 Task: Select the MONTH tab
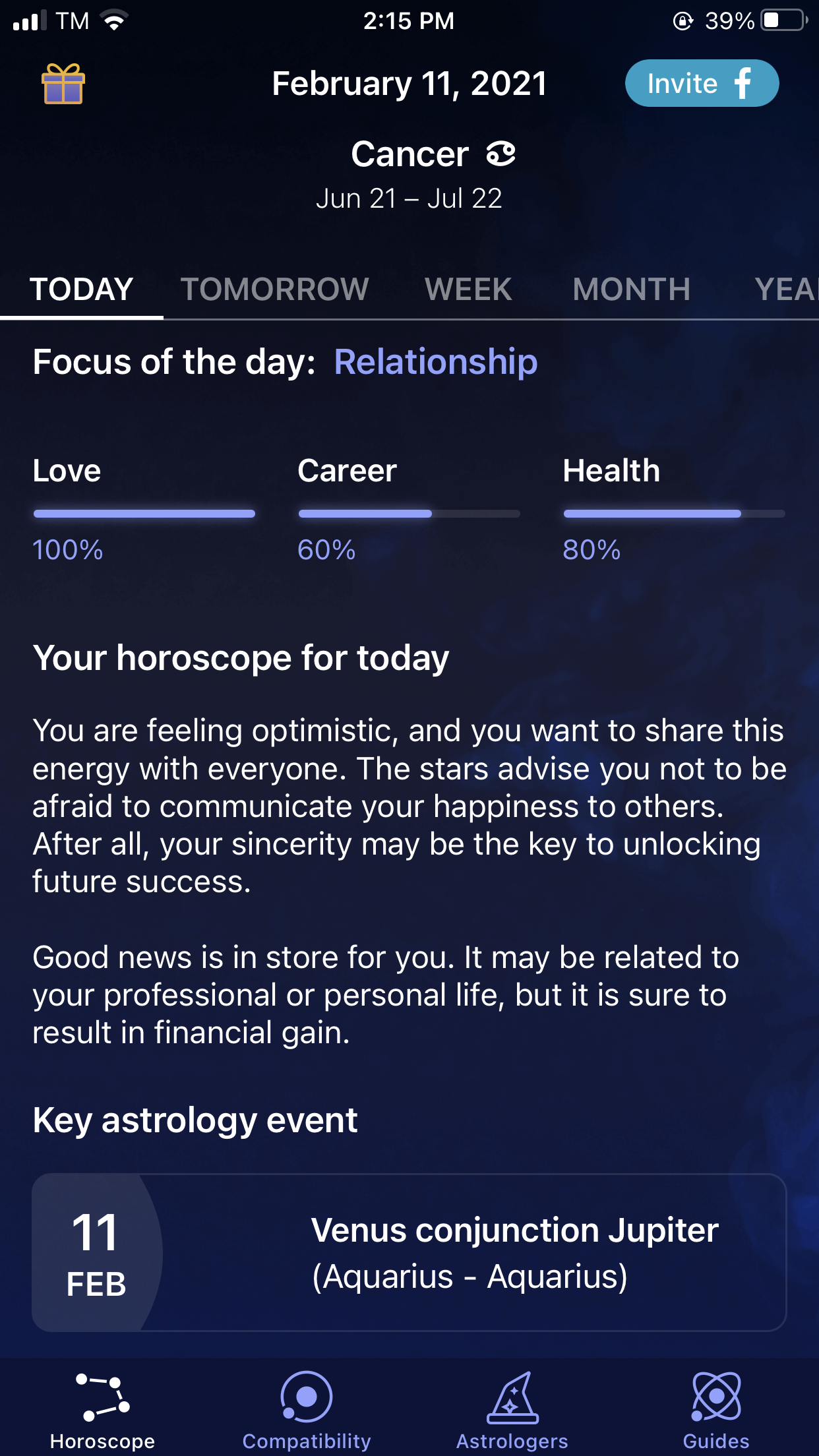[631, 289]
